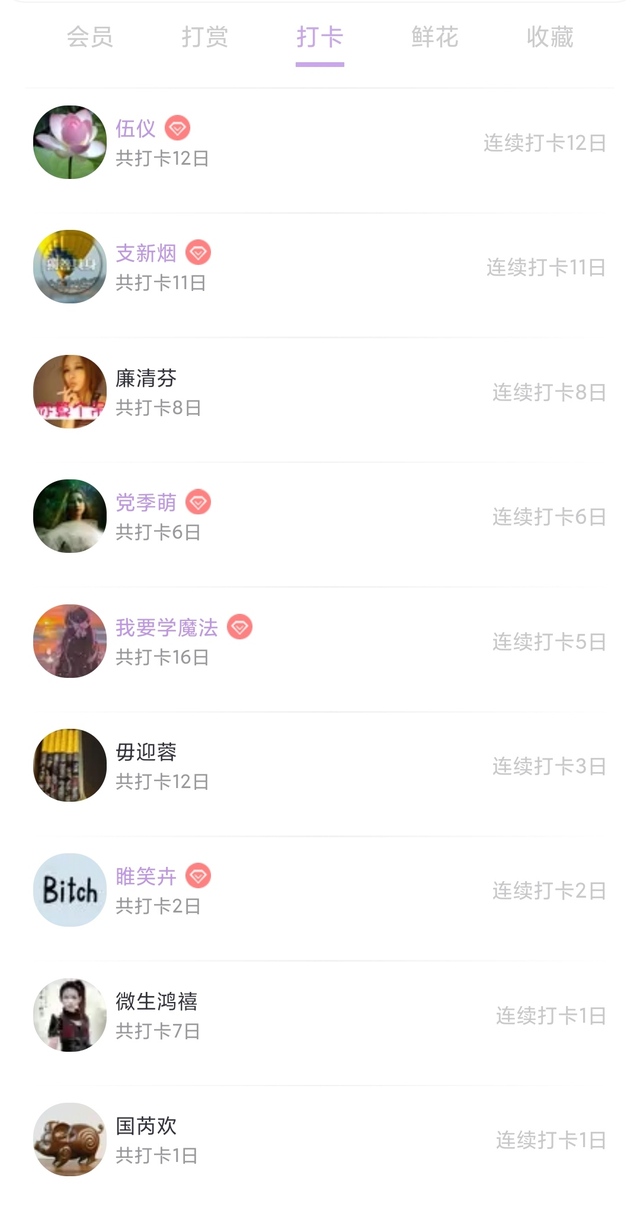This screenshot has height=1223, width=640.
Task: Select the 打卡 tab
Action: (x=320, y=38)
